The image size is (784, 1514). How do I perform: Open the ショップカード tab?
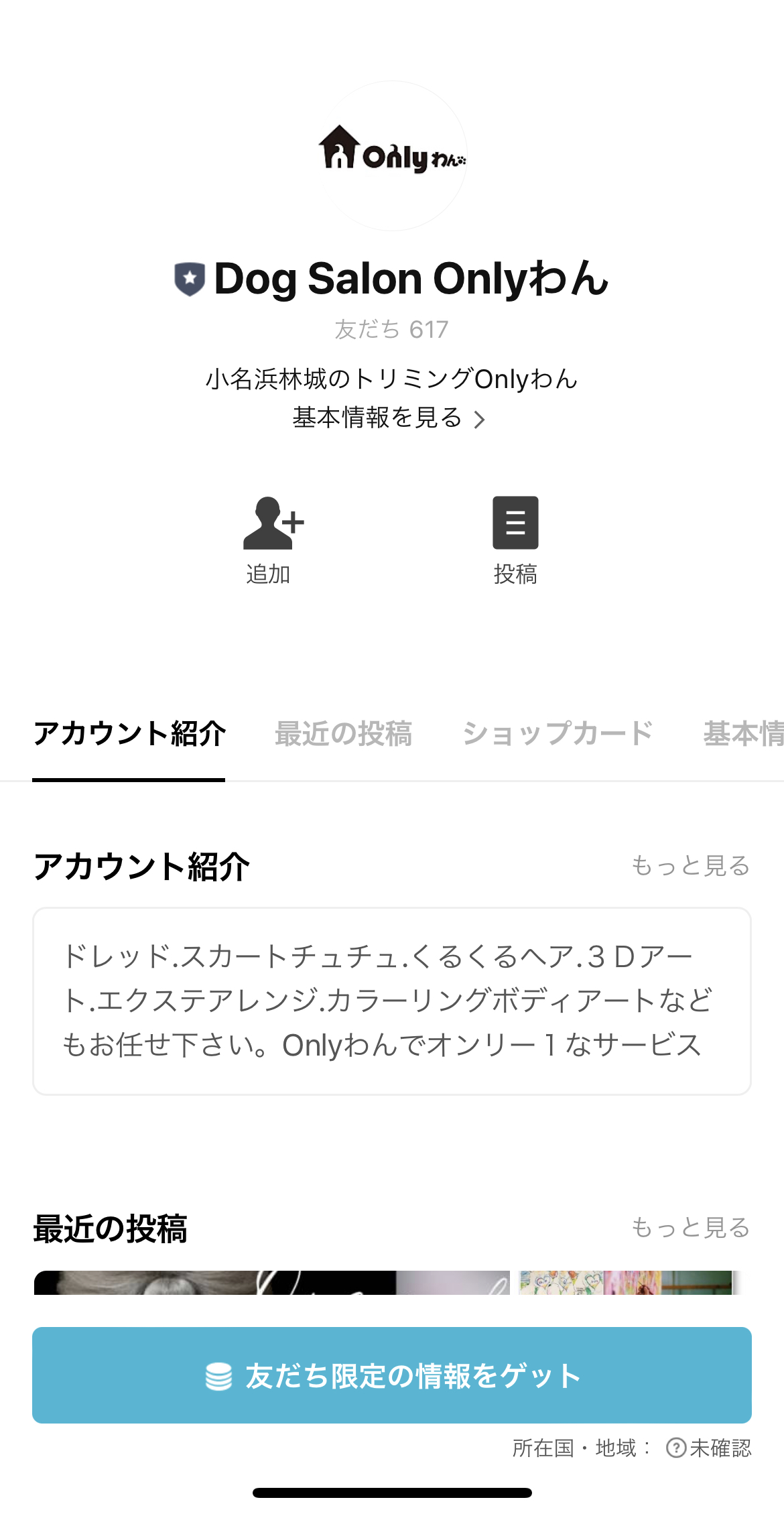(557, 735)
